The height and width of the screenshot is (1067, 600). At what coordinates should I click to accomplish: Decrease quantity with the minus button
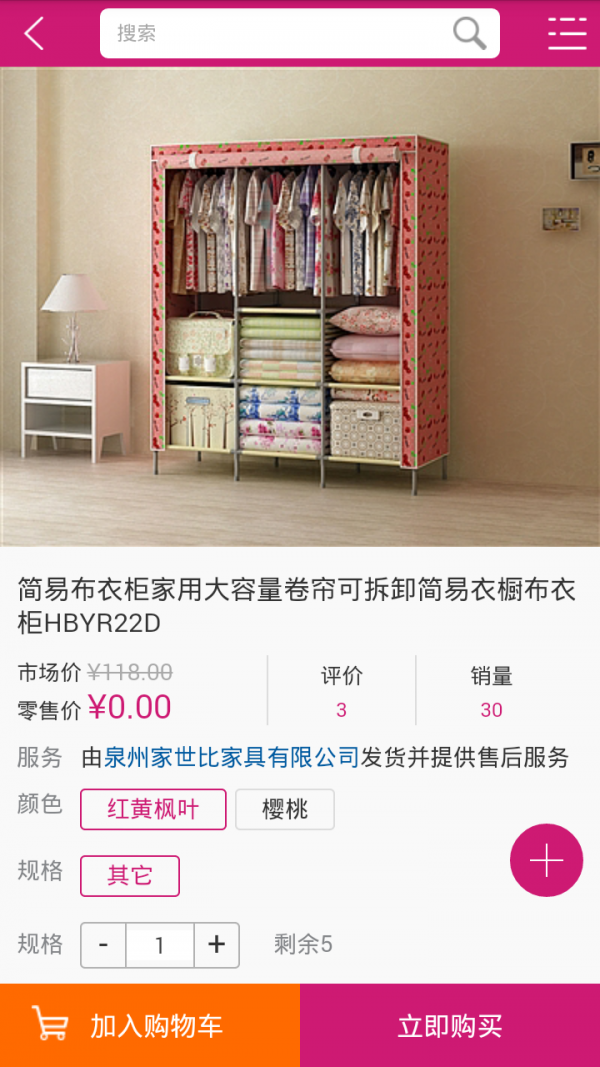coord(103,945)
